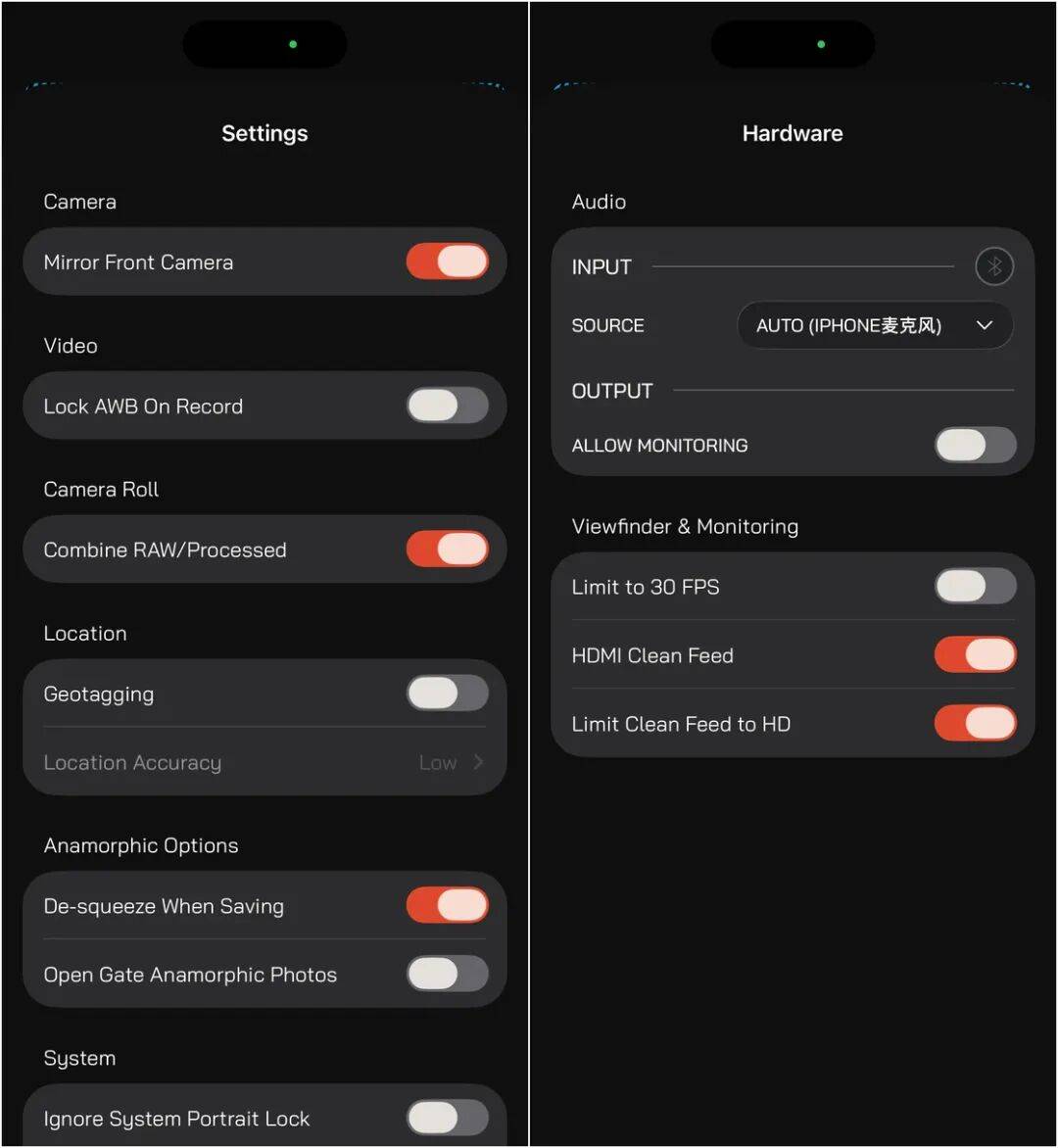Open the Location Accuracy detail row
This screenshot has width=1058, height=1148.
pos(264,762)
